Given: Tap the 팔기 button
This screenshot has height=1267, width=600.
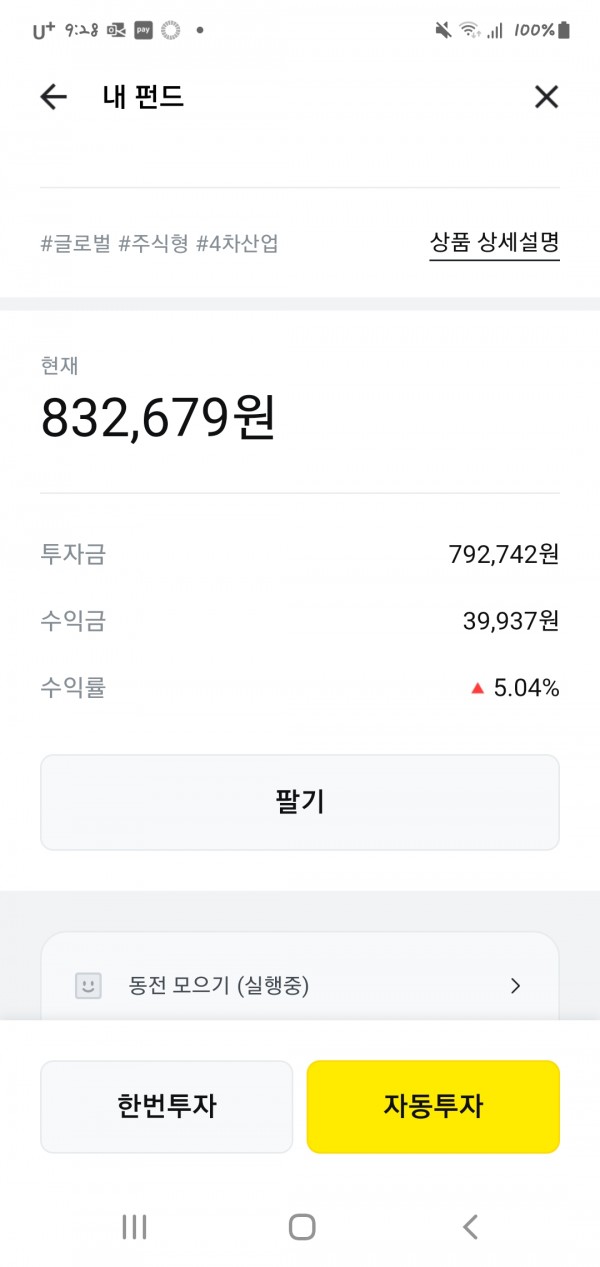Looking at the screenshot, I should (299, 802).
